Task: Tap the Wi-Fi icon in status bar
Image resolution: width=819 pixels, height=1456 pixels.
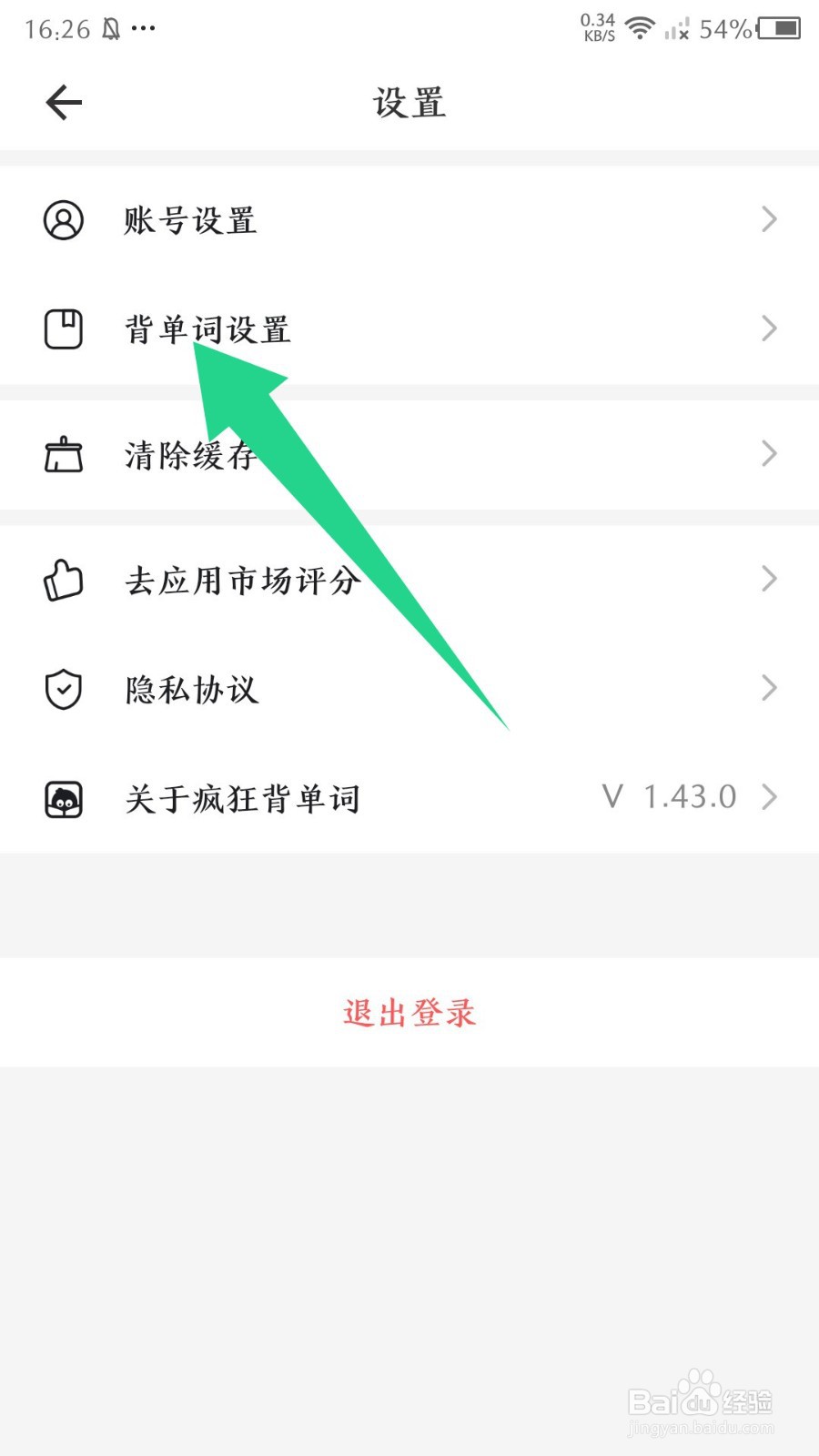Action: pyautogui.click(x=640, y=27)
